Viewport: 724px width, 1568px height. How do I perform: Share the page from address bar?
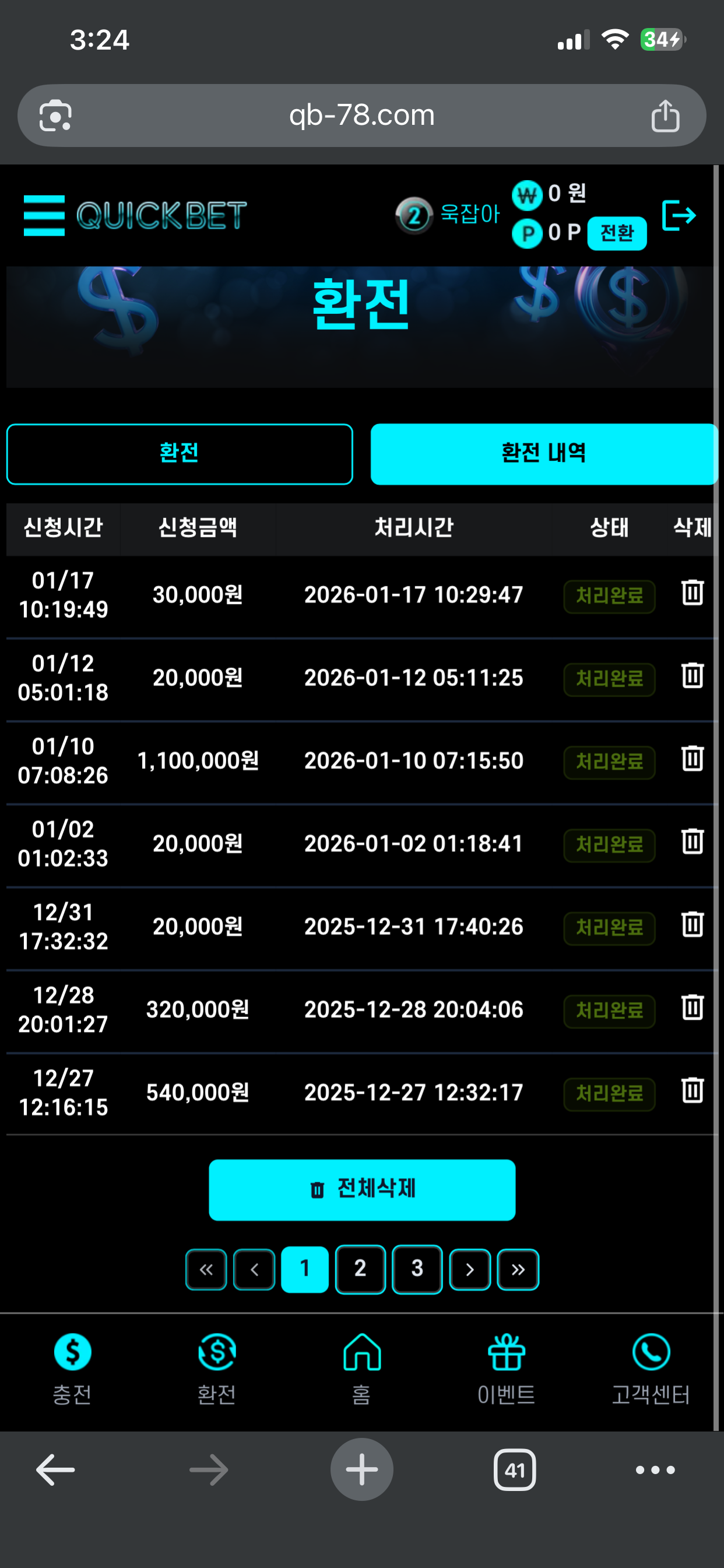coord(665,116)
